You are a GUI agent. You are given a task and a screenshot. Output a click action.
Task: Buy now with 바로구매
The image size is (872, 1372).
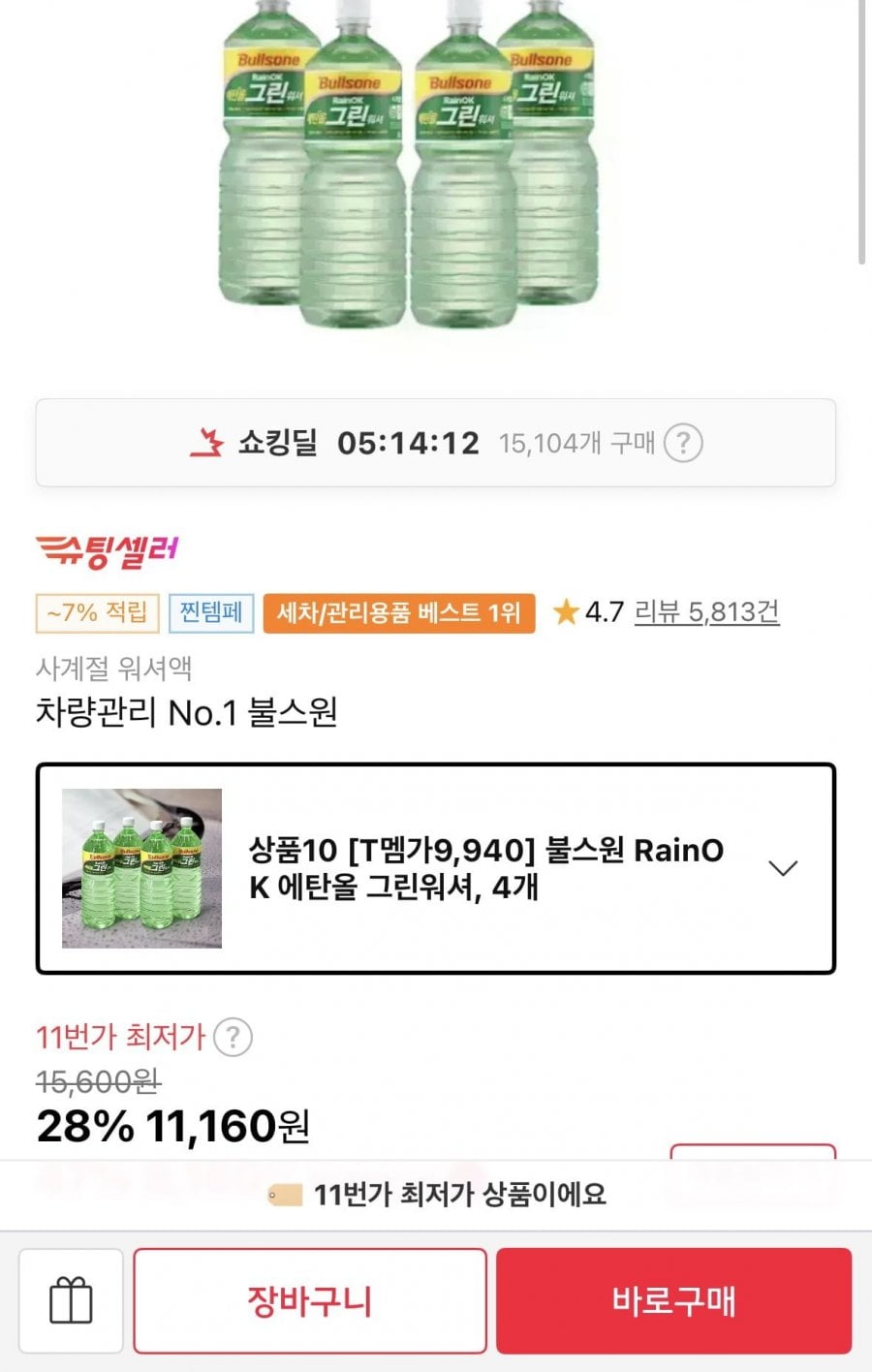click(673, 1300)
